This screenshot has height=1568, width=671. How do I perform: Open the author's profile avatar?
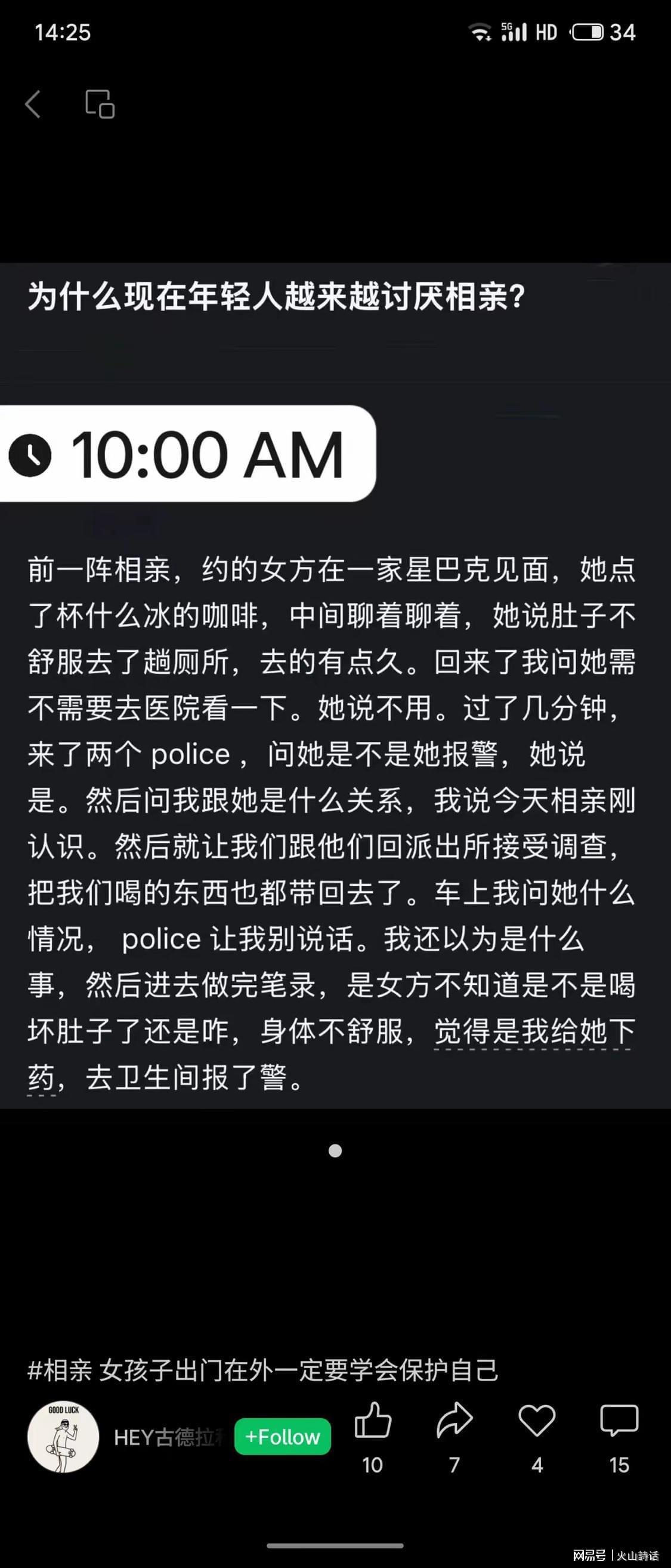(63, 1437)
